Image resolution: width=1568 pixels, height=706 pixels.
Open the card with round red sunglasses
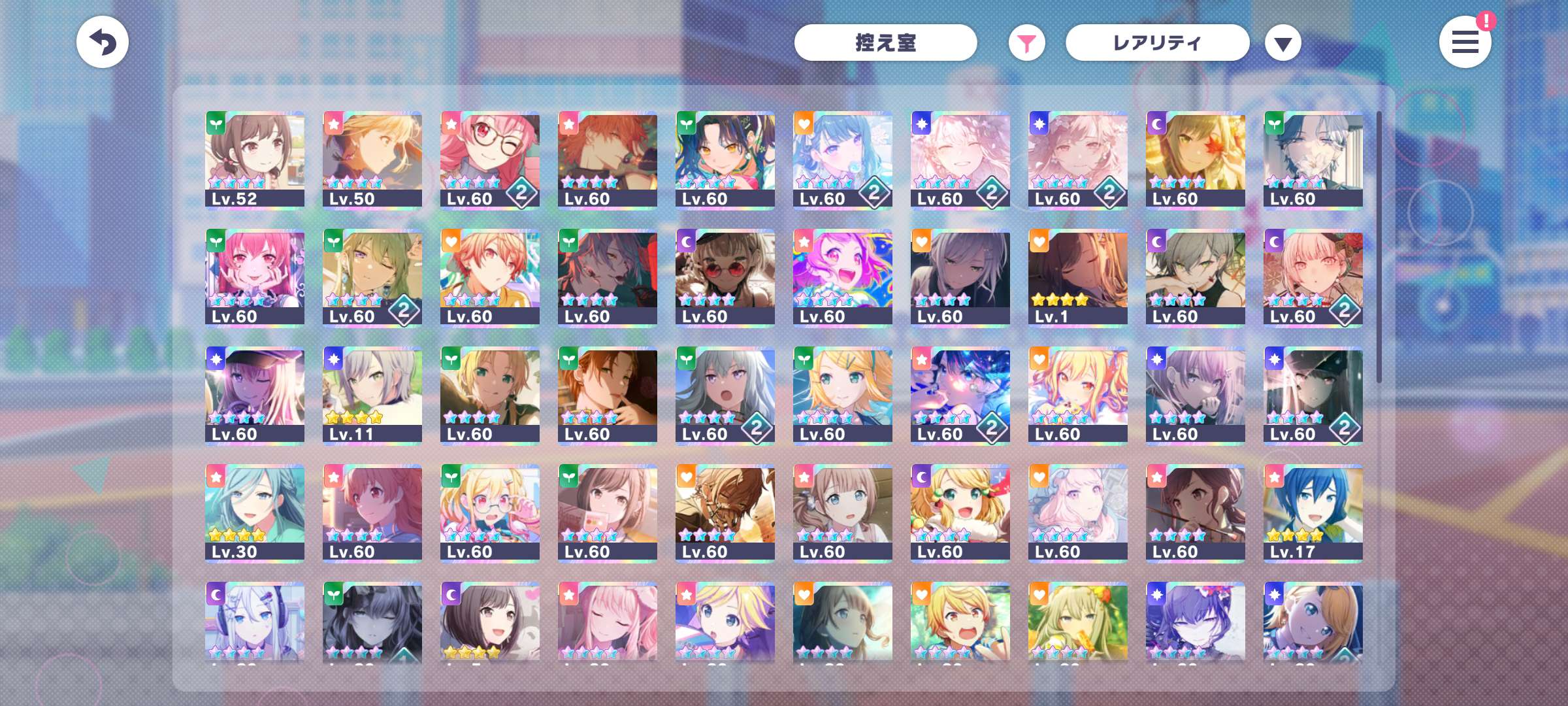pyautogui.click(x=725, y=277)
